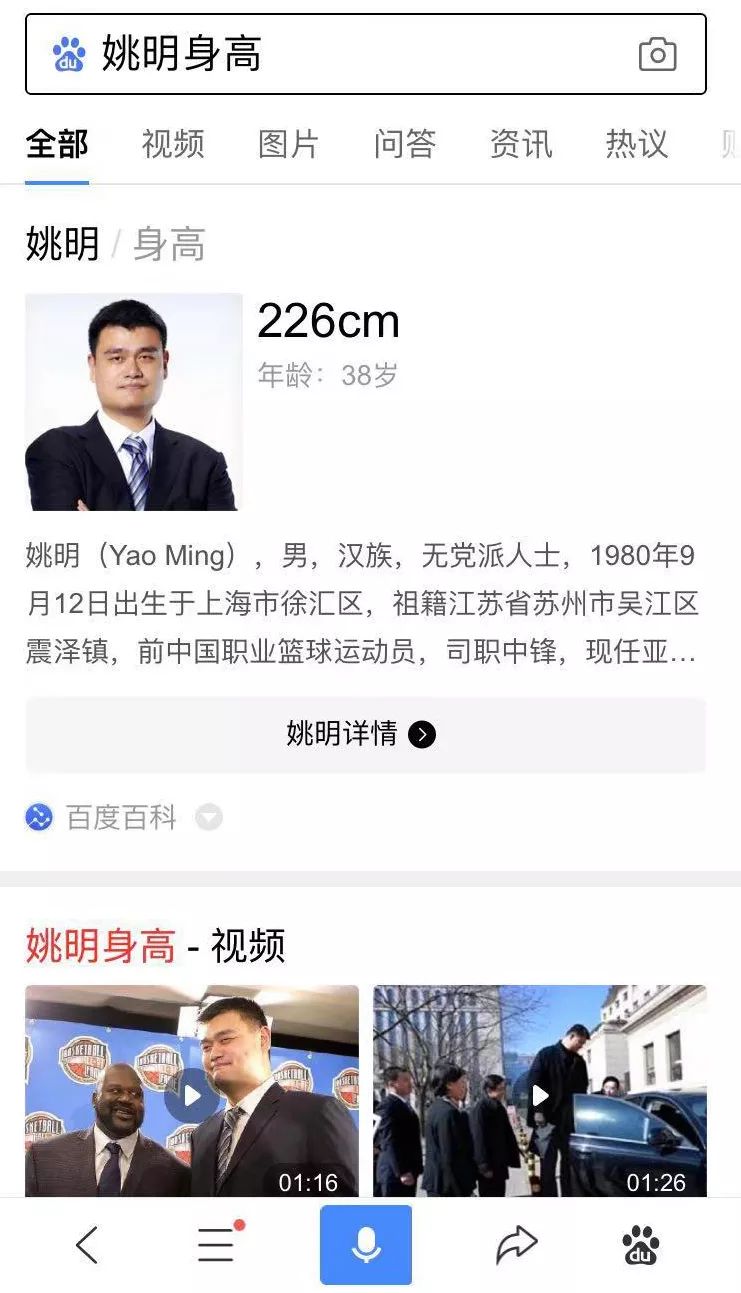The width and height of the screenshot is (741, 1293).
Task: Switch to the 问答 tab
Action: (405, 144)
